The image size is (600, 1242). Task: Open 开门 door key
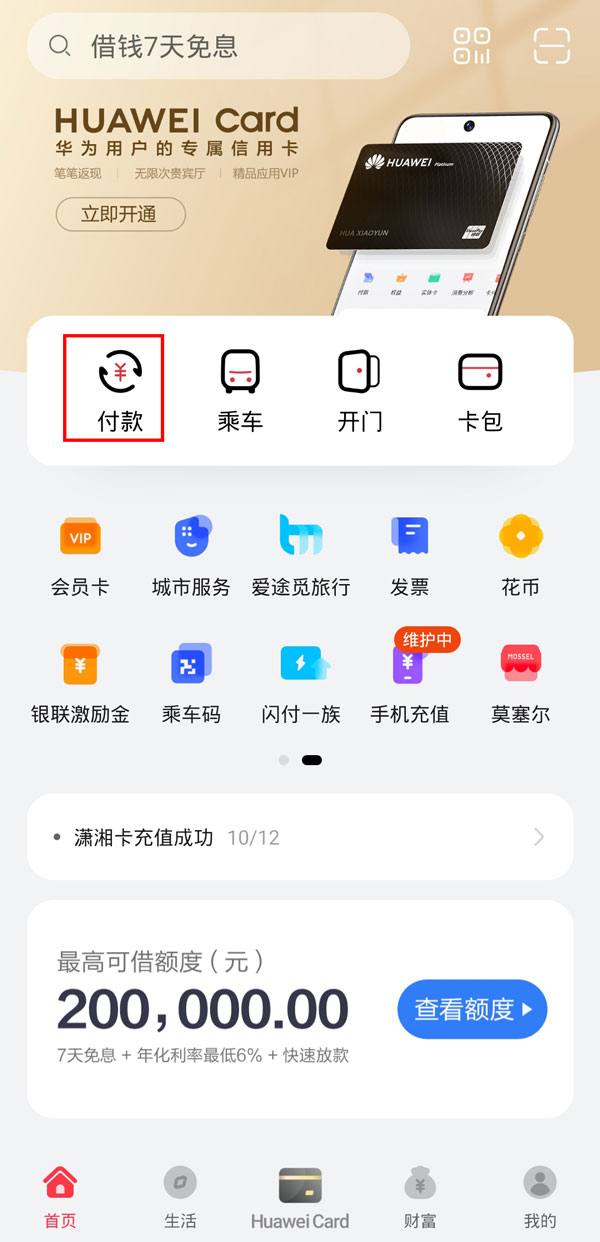tap(360, 388)
